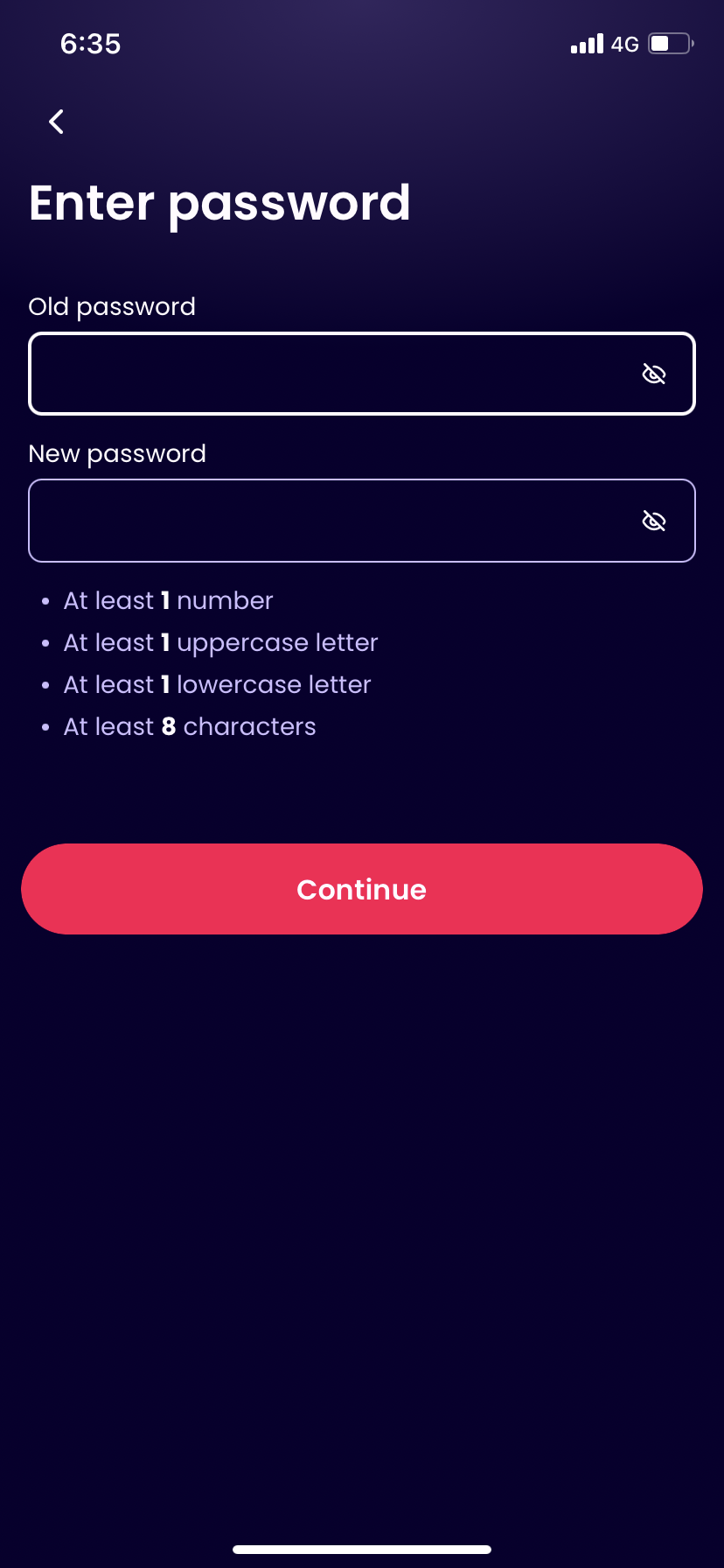Focus the Old password field
This screenshot has width=724, height=1568.
[332, 374]
